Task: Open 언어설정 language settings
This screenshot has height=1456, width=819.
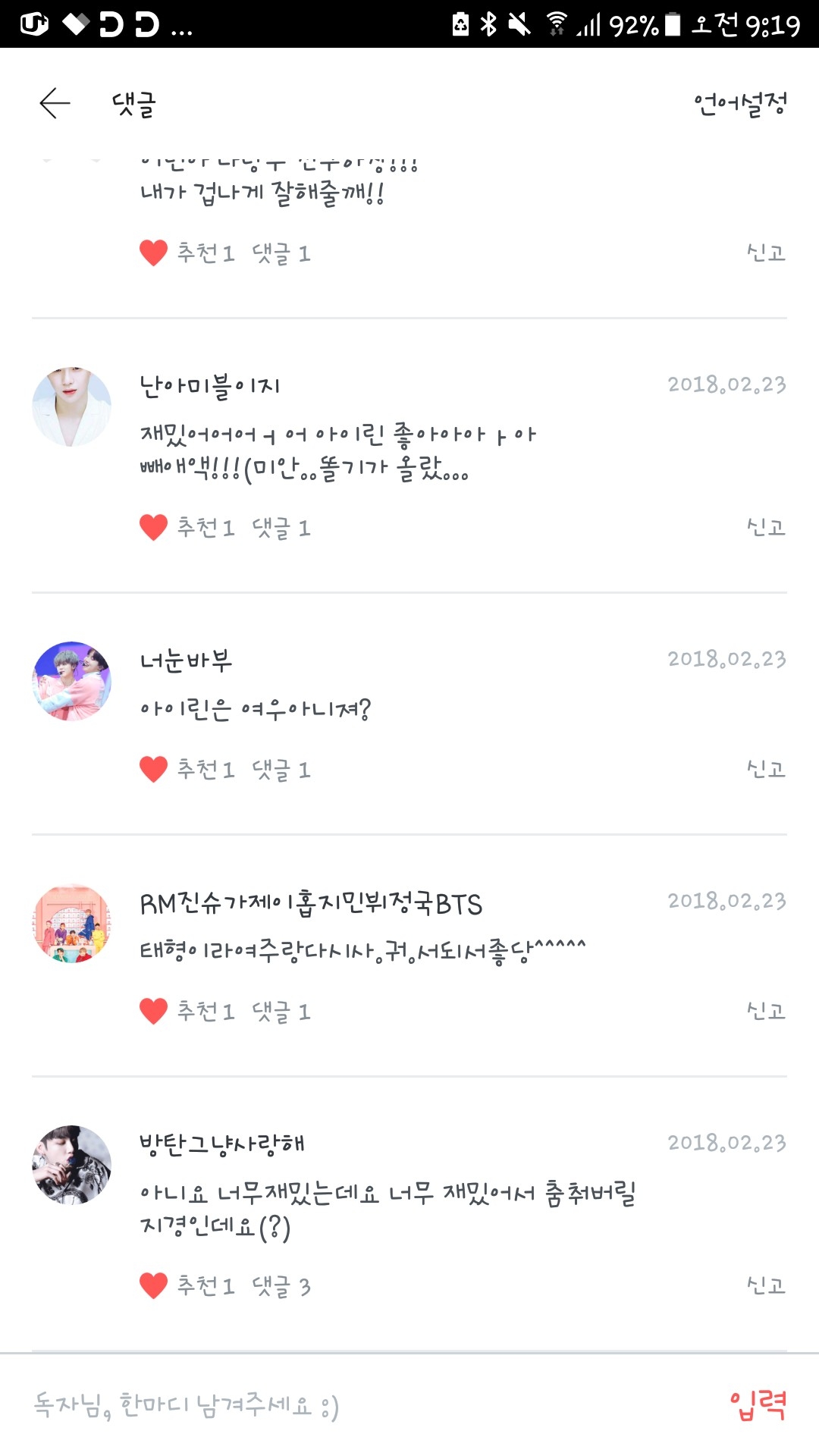Action: click(x=740, y=104)
